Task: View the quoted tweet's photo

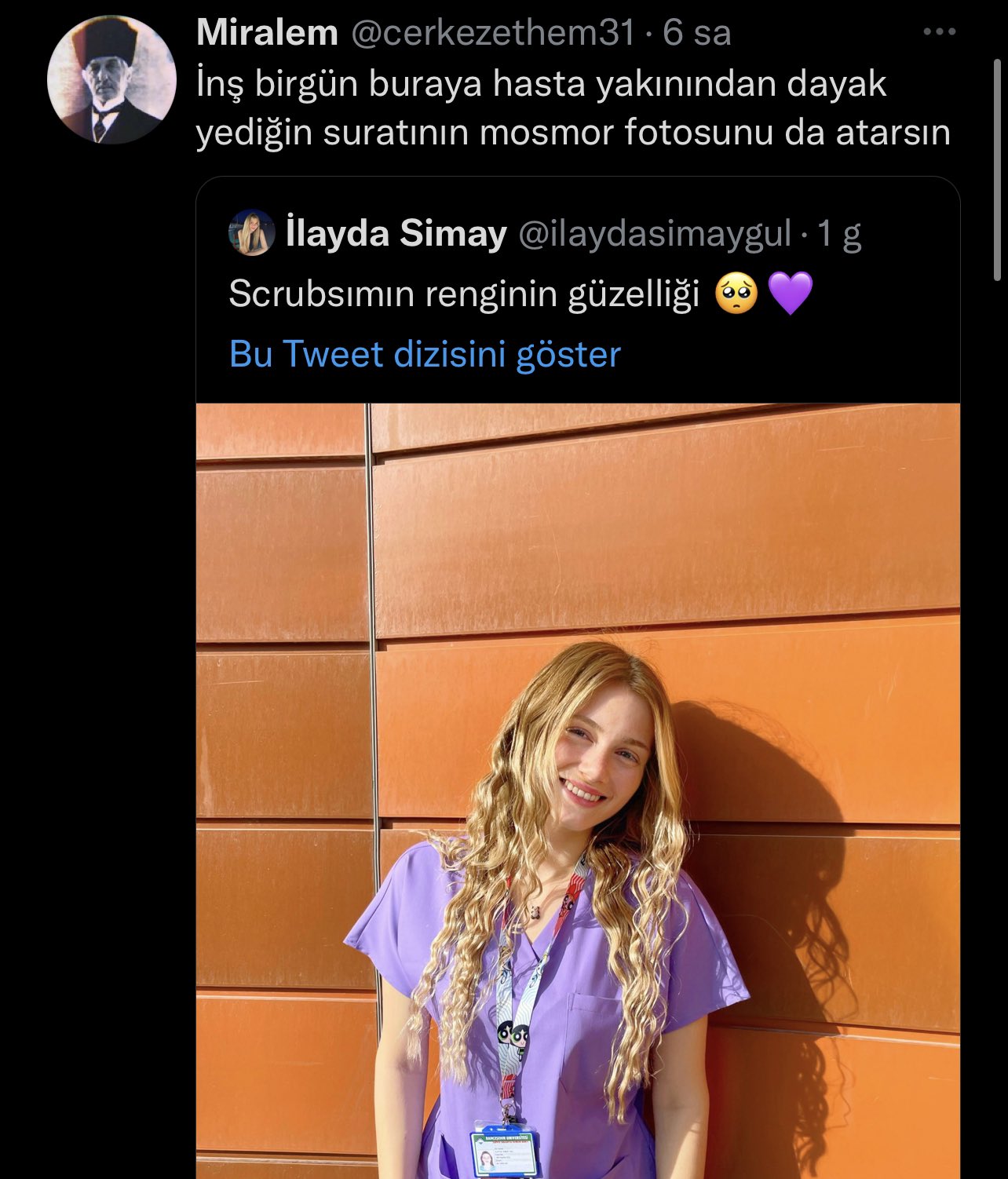Action: (578, 785)
